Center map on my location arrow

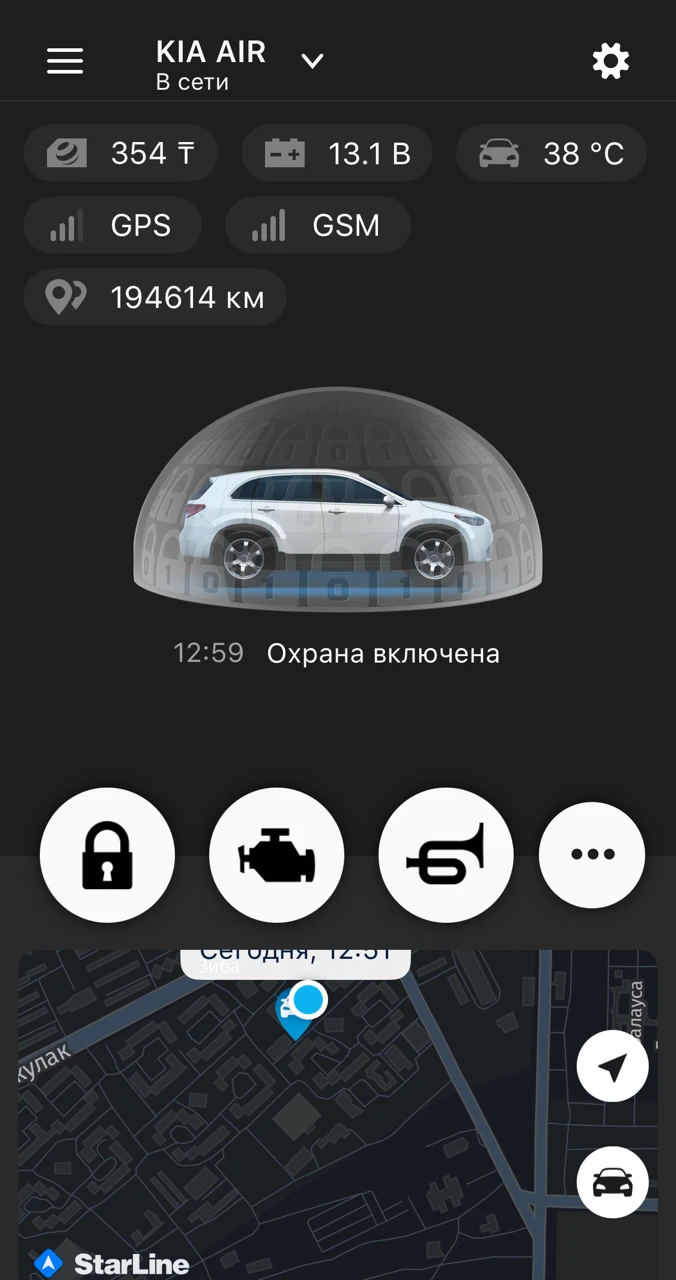(613, 1066)
